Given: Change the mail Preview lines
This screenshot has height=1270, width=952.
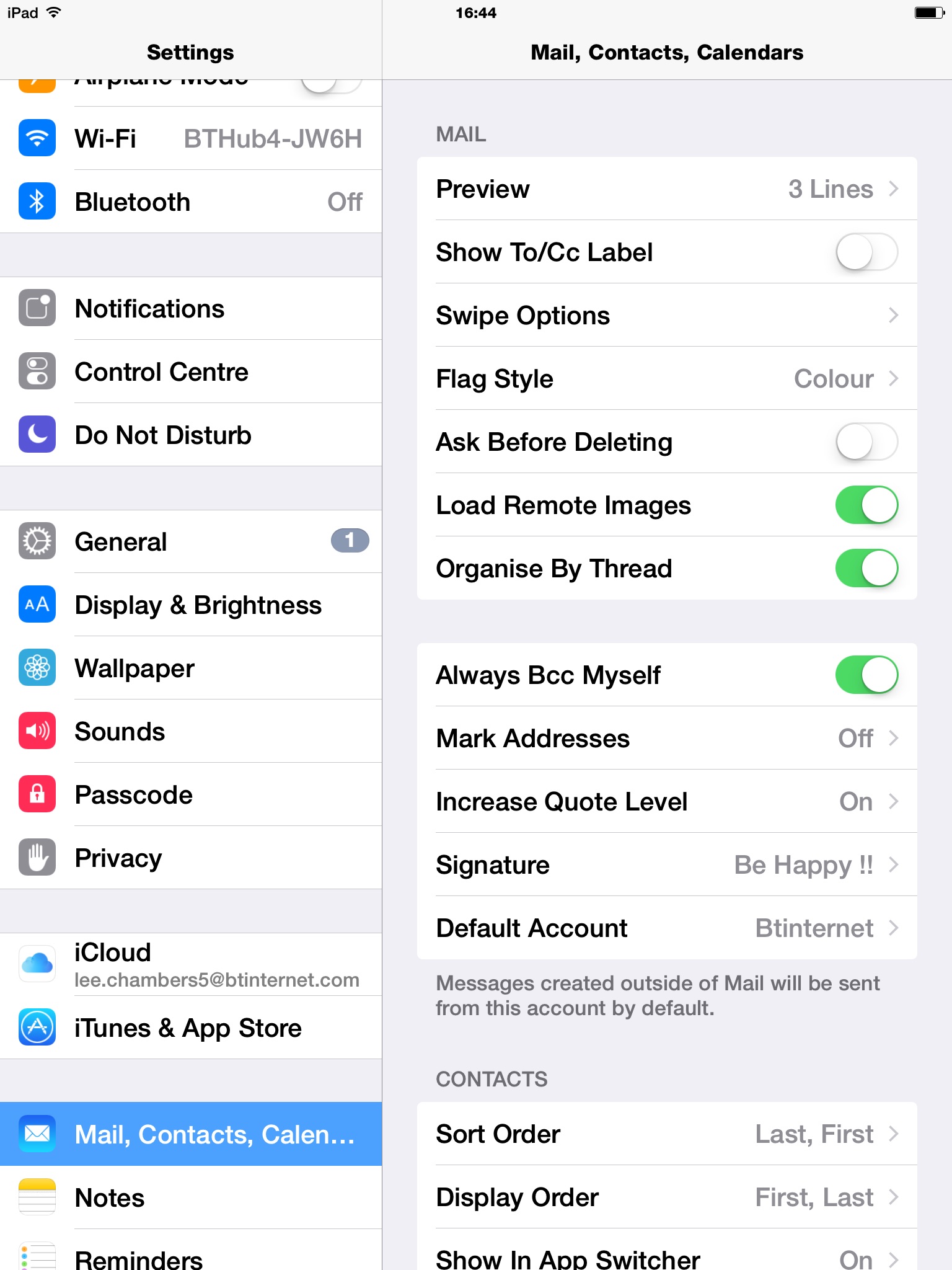Looking at the screenshot, I should (x=667, y=189).
